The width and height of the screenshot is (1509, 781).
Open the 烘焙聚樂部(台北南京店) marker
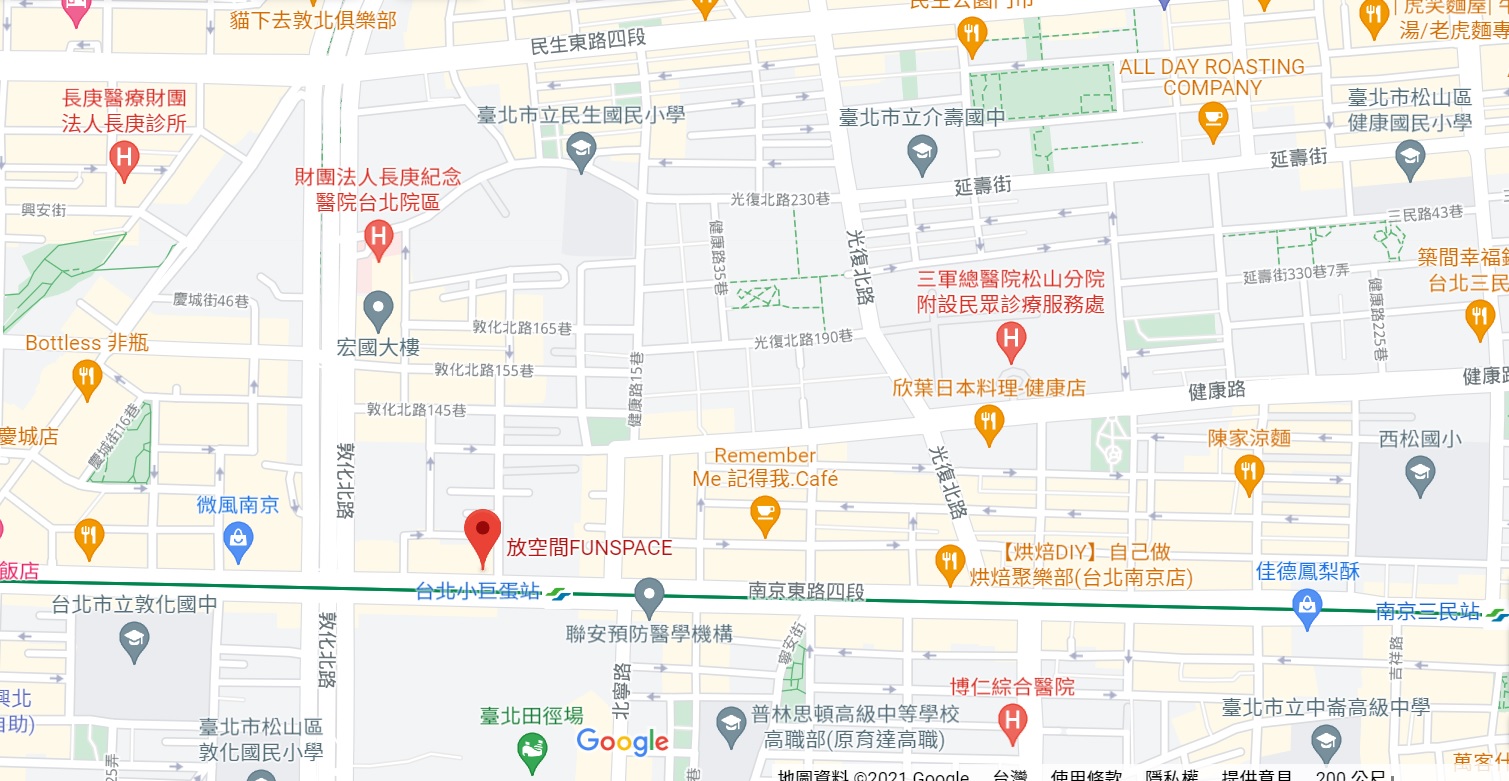click(x=949, y=564)
